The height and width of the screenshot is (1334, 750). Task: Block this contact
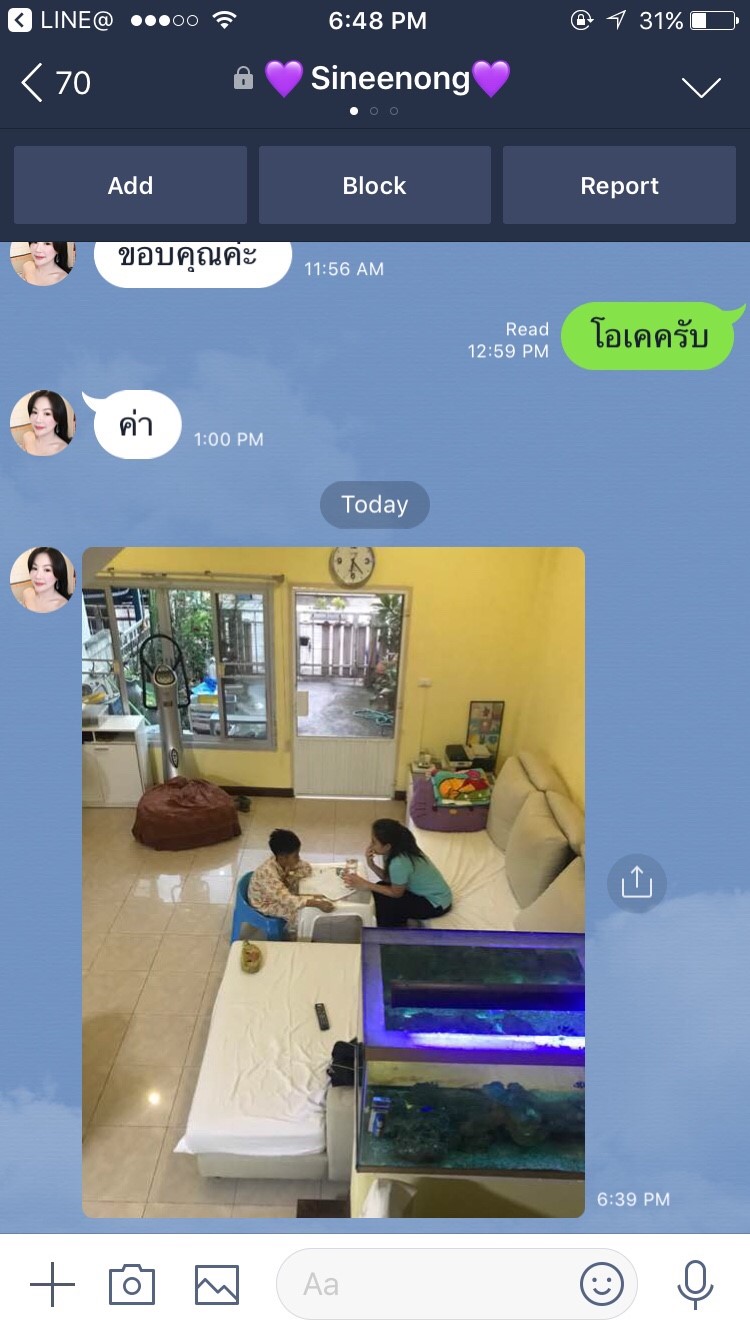375,185
